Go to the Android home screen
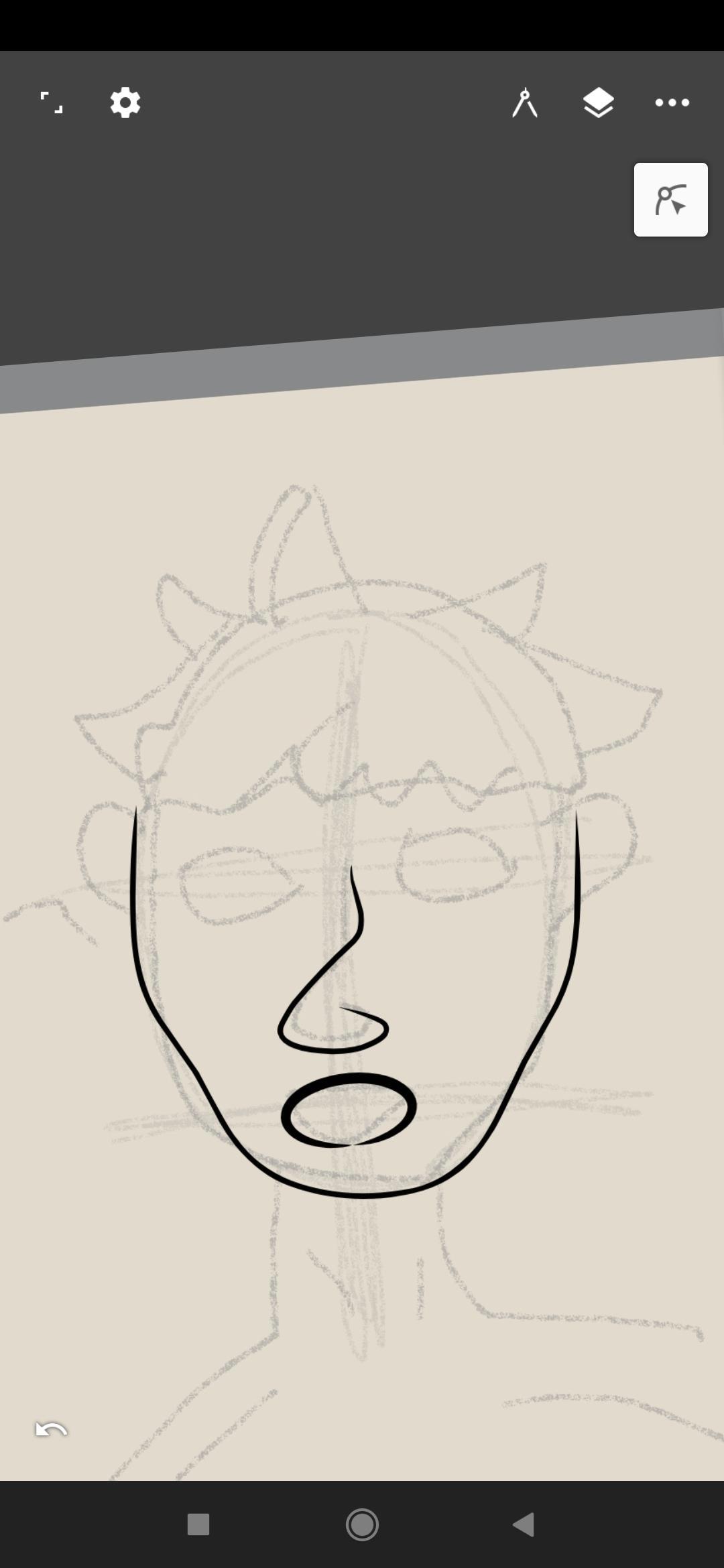 tap(362, 1524)
